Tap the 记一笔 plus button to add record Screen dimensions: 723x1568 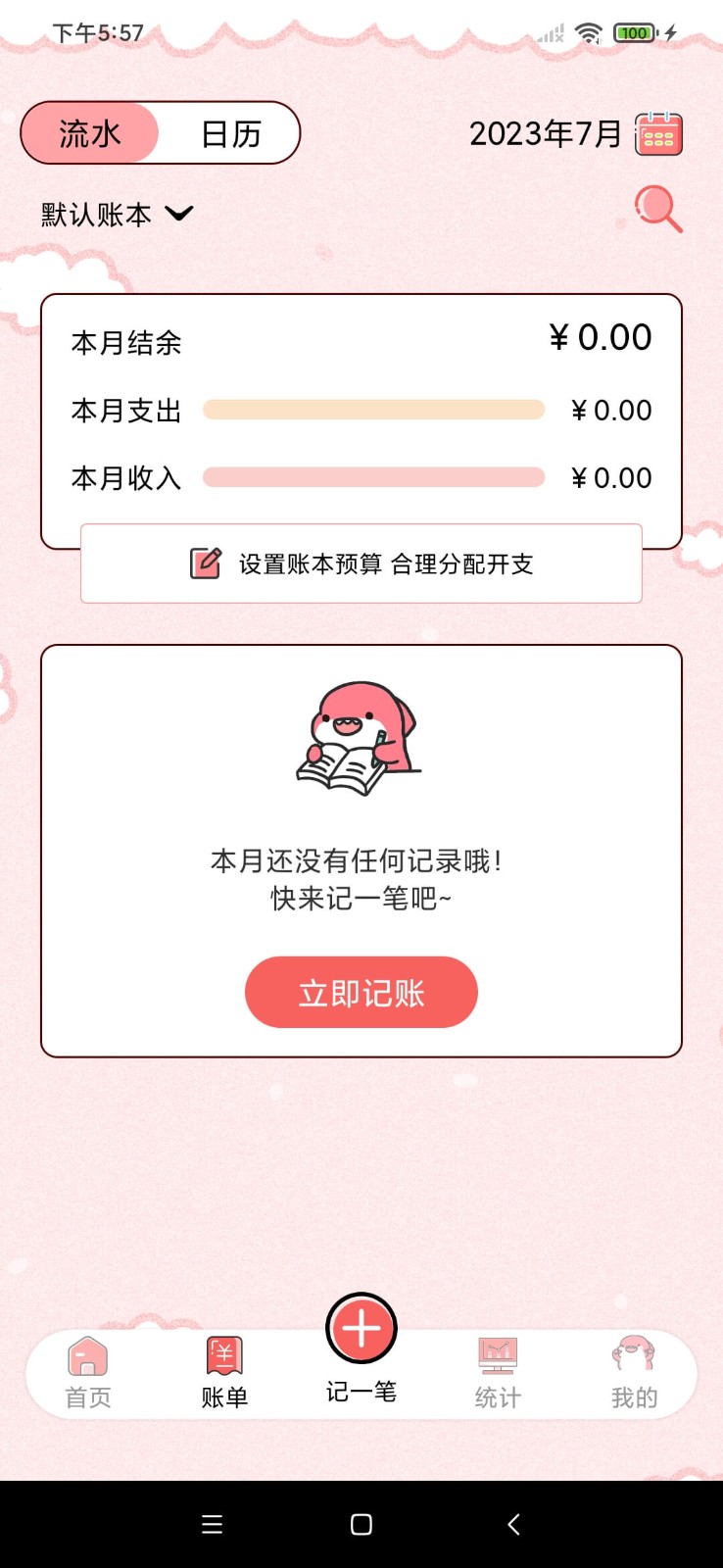click(x=361, y=1328)
